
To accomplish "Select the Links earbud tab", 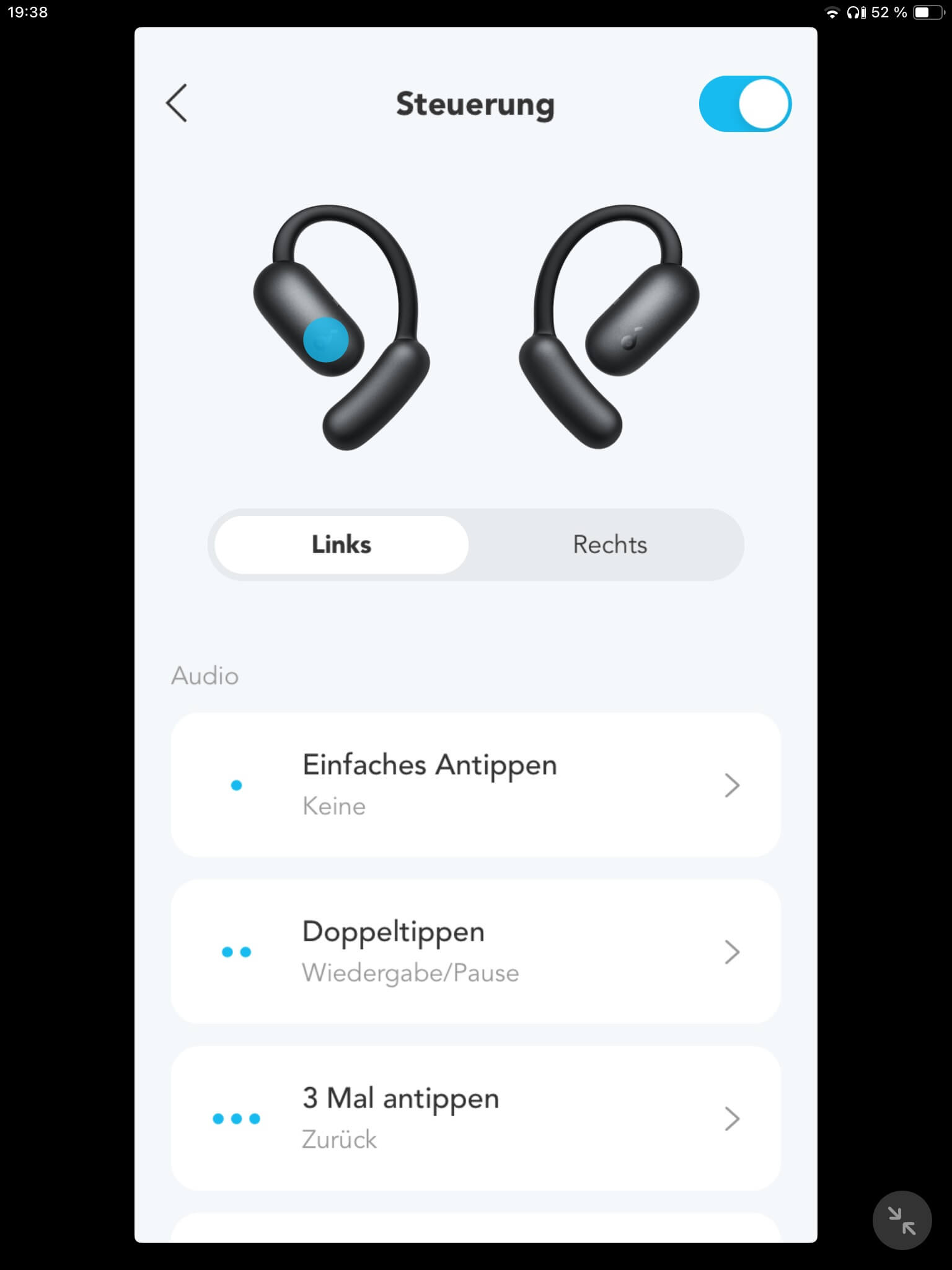I will pyautogui.click(x=342, y=545).
